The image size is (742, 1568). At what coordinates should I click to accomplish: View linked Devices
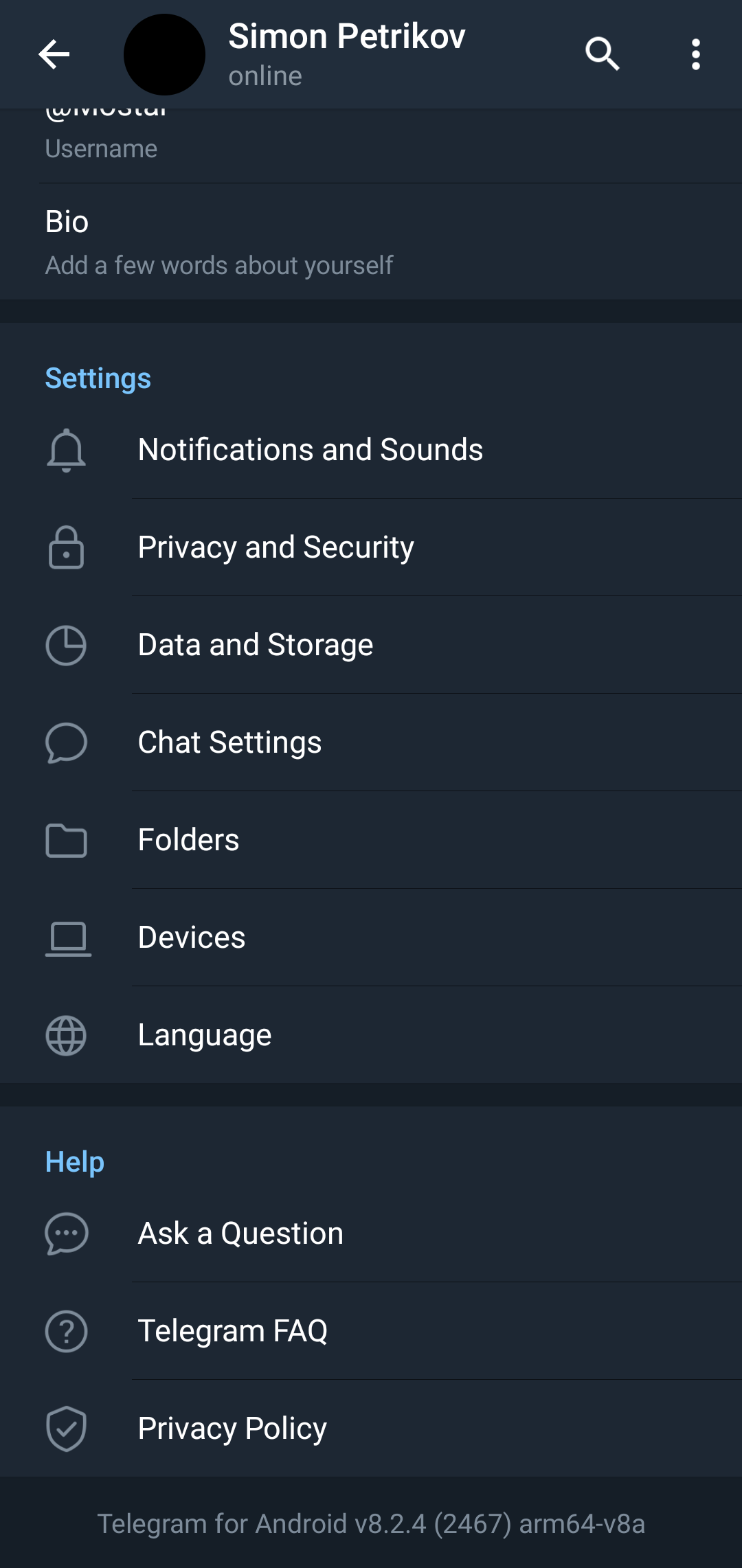coord(371,938)
